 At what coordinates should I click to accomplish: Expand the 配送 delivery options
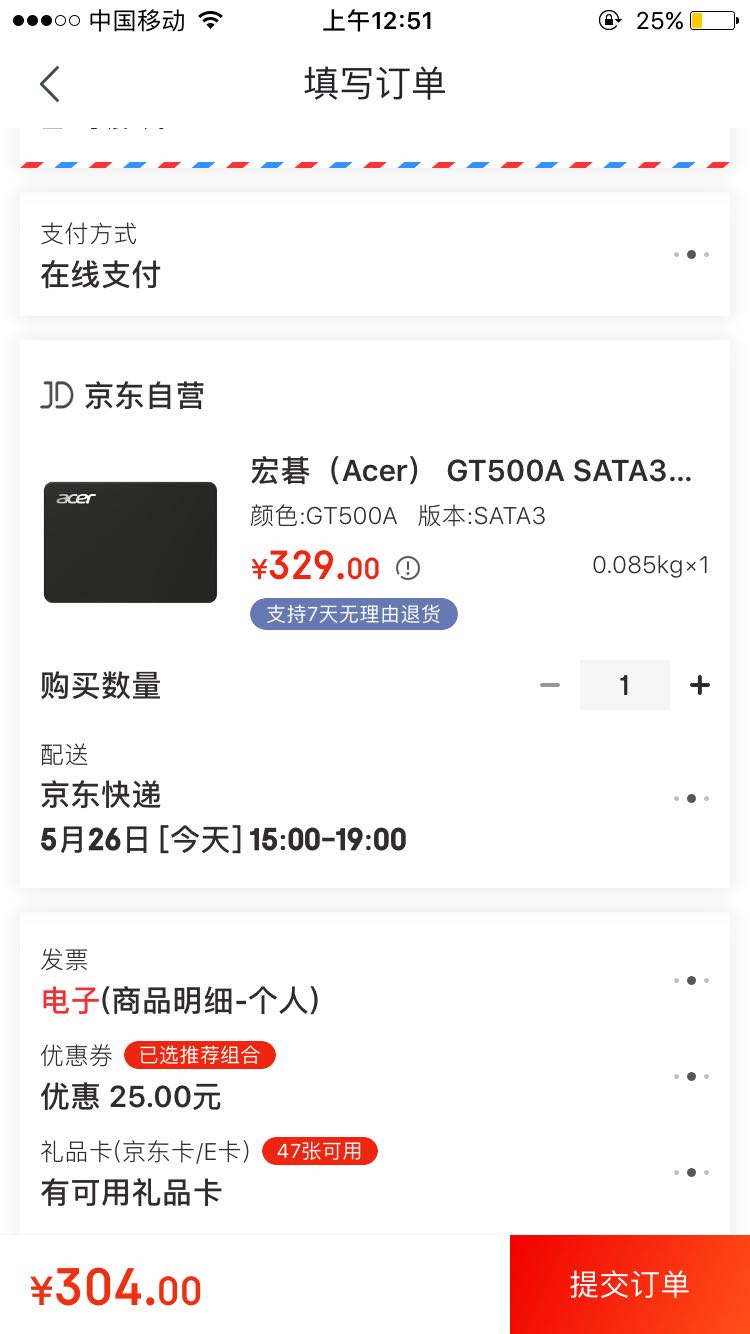690,797
